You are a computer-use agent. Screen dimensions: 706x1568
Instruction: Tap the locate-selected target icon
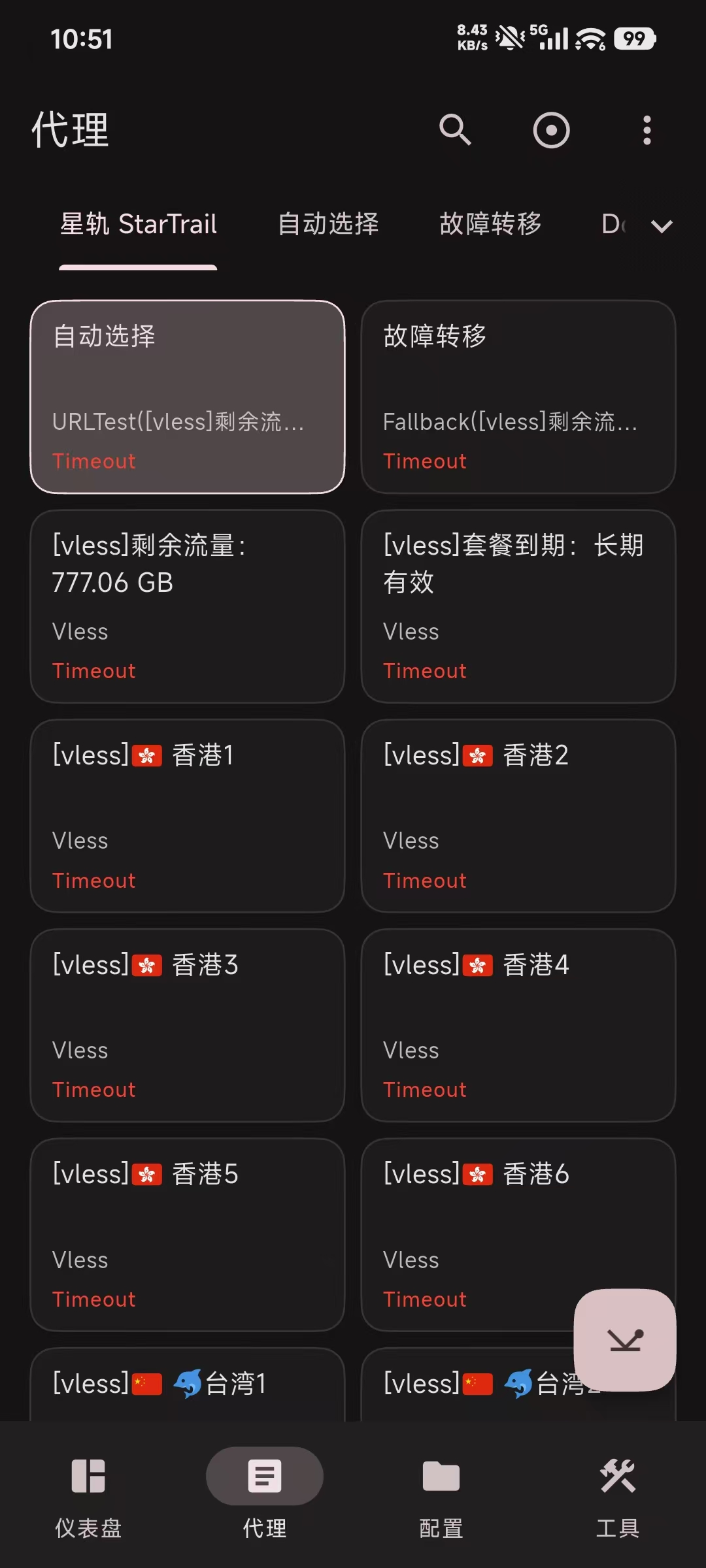[551, 130]
